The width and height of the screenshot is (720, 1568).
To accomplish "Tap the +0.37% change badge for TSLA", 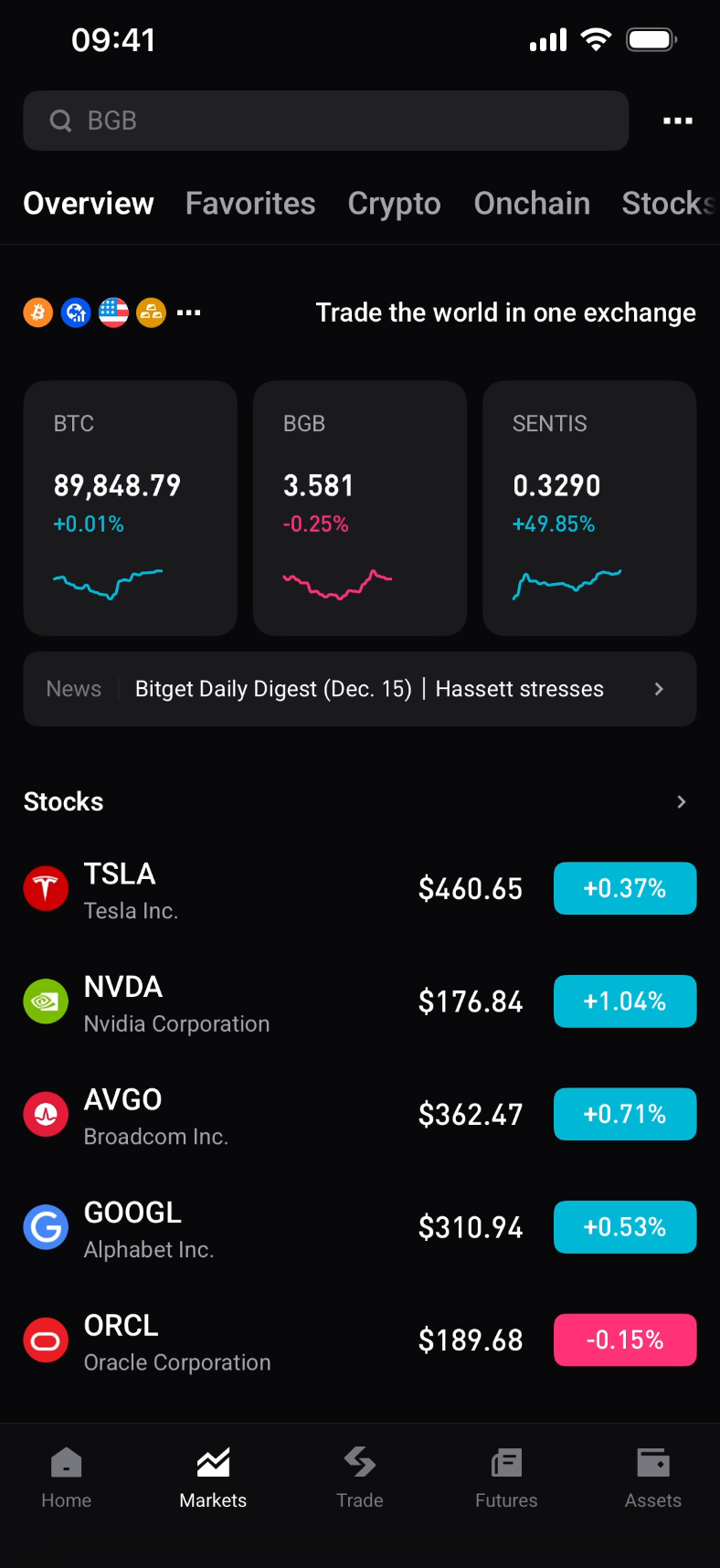I will [625, 887].
